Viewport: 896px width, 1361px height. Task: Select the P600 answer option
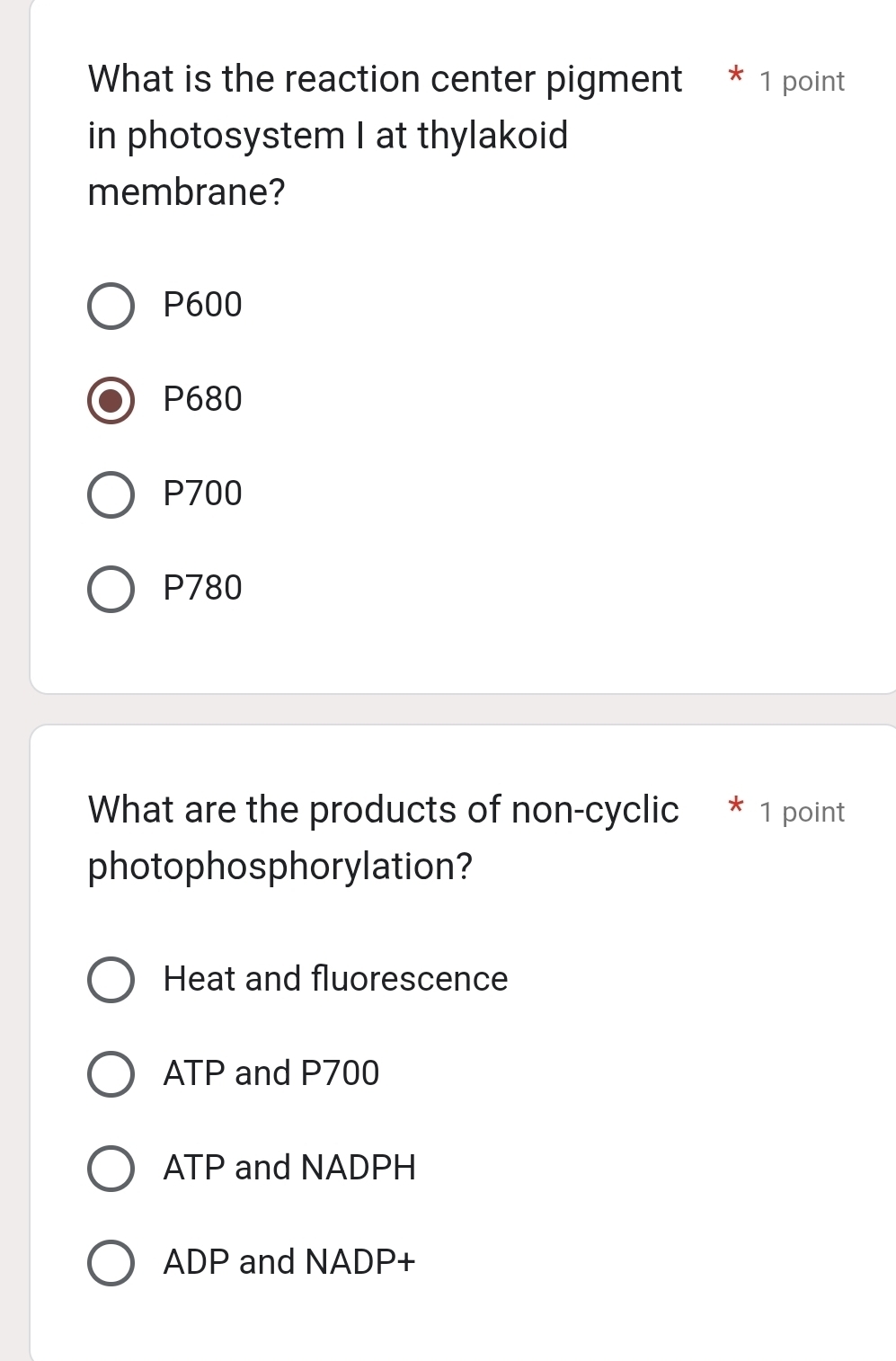pyautogui.click(x=111, y=305)
